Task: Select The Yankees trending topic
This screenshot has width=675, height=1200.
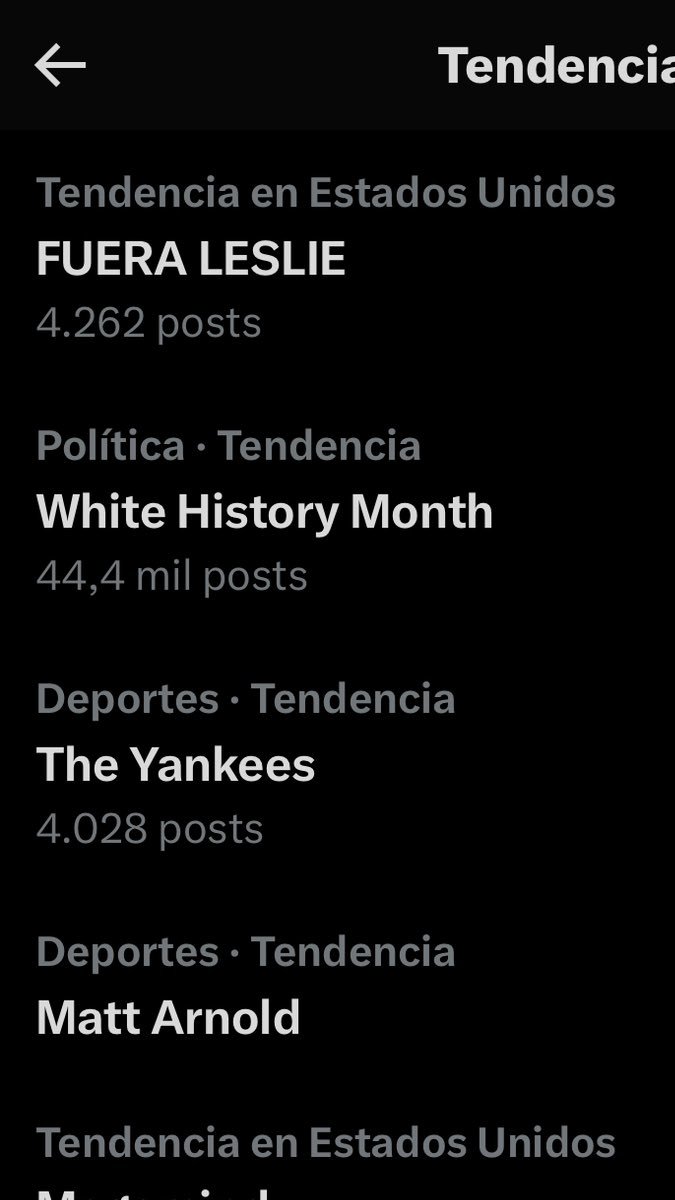Action: (176, 765)
